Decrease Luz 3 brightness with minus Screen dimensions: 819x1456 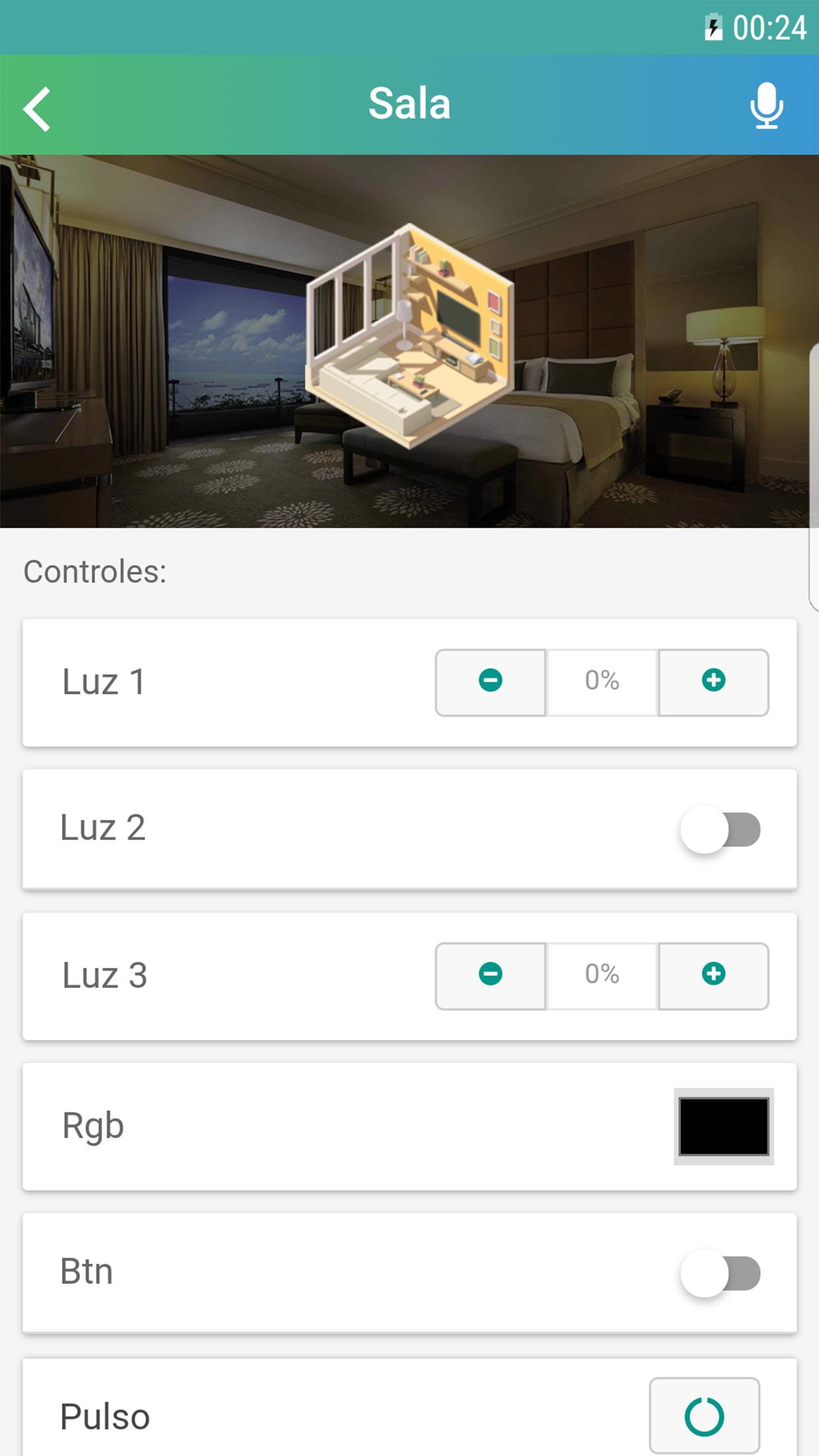point(490,975)
